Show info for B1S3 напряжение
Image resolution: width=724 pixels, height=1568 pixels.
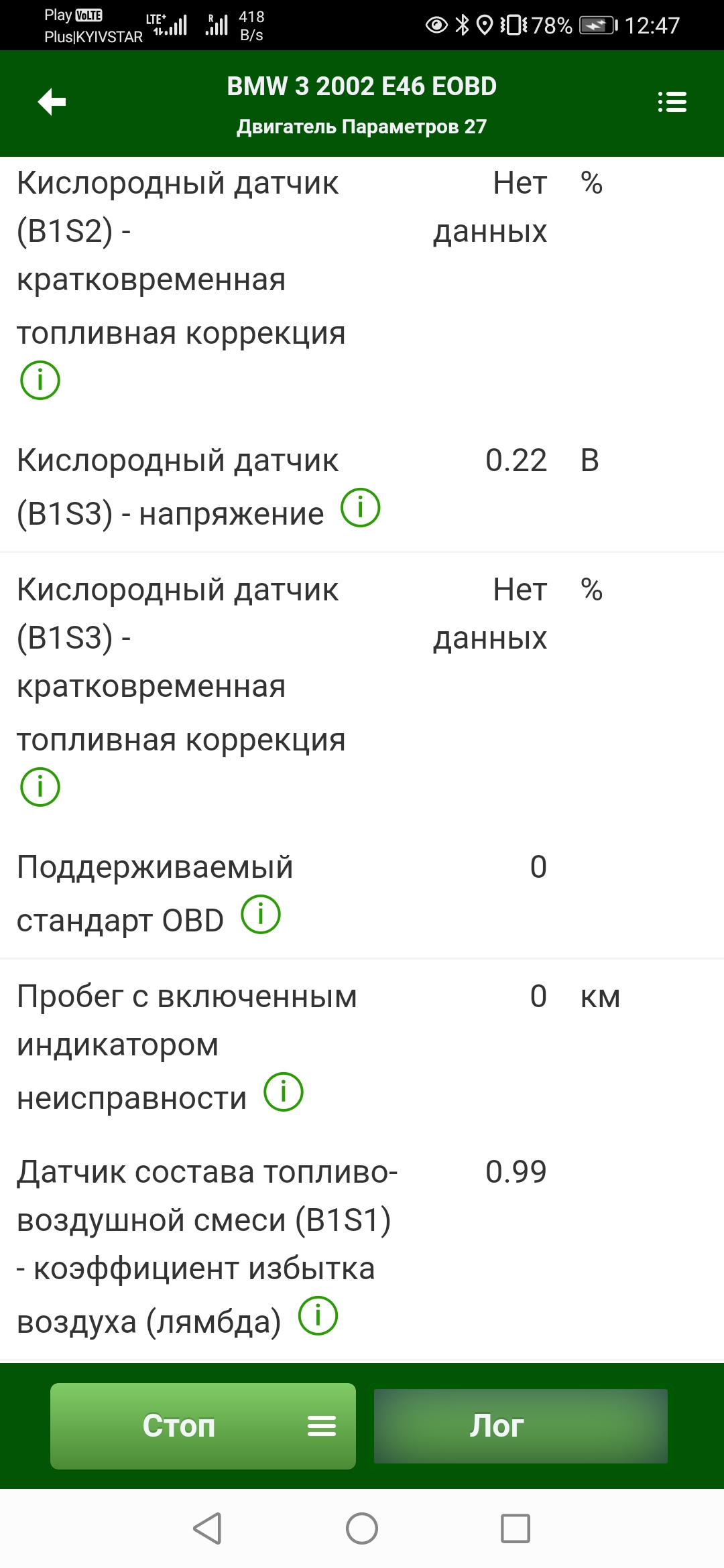(x=361, y=508)
